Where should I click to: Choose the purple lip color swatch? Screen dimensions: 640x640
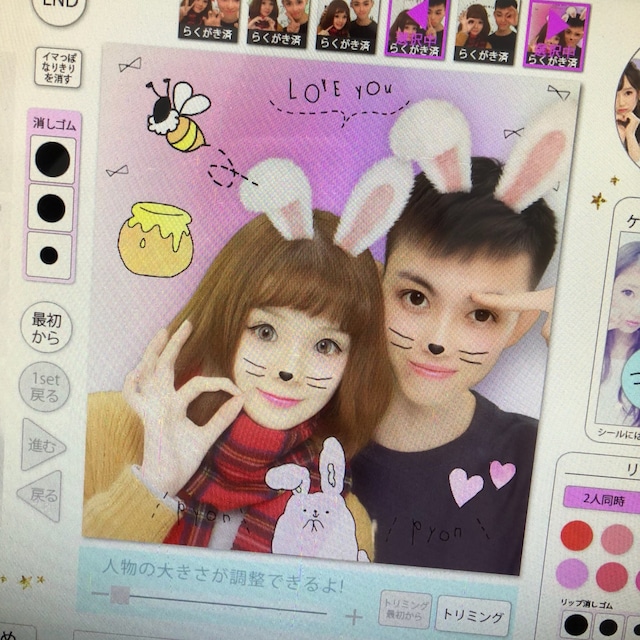pyautogui.click(x=571, y=573)
